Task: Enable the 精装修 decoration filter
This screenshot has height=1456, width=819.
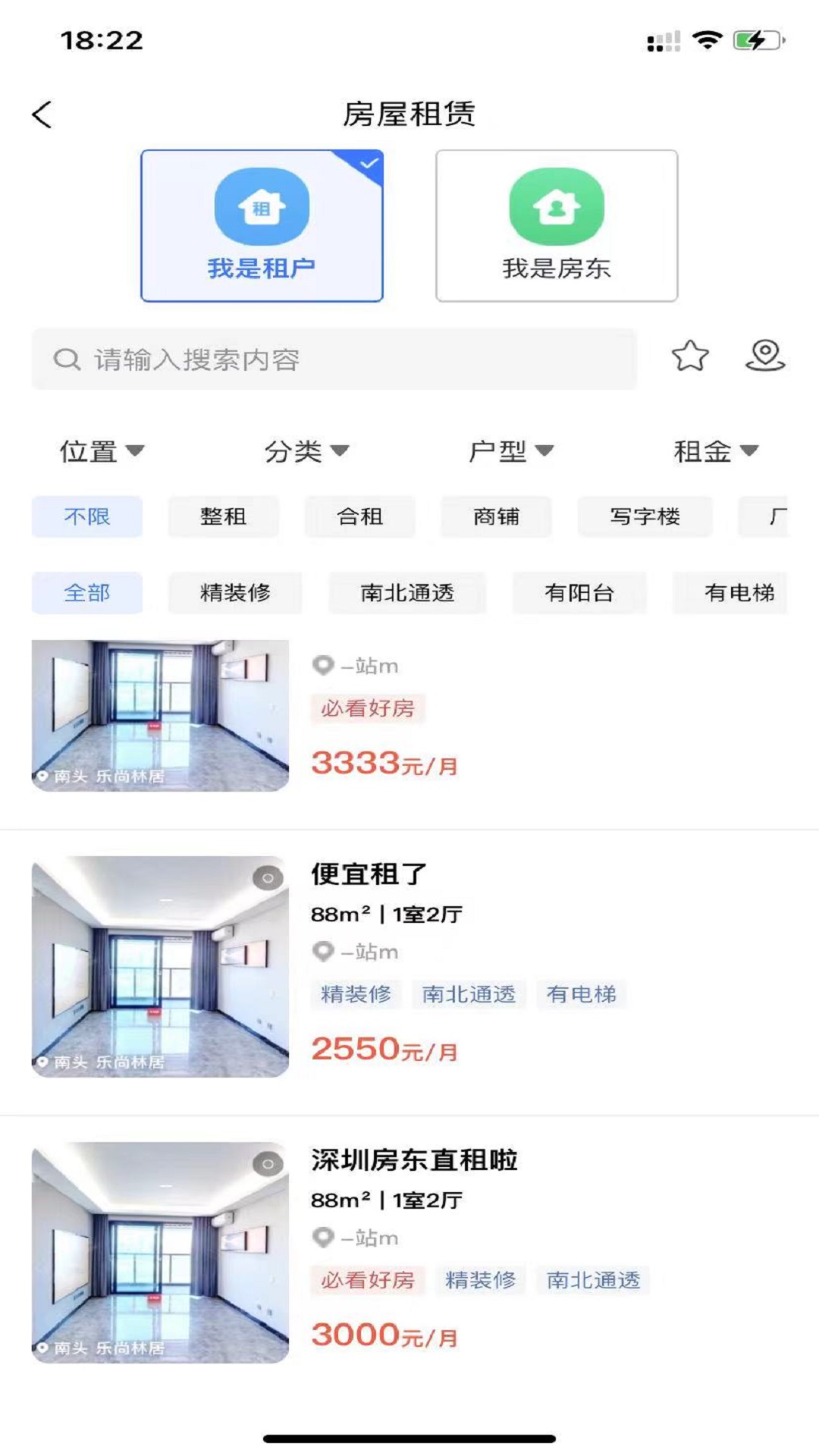Action: (235, 594)
